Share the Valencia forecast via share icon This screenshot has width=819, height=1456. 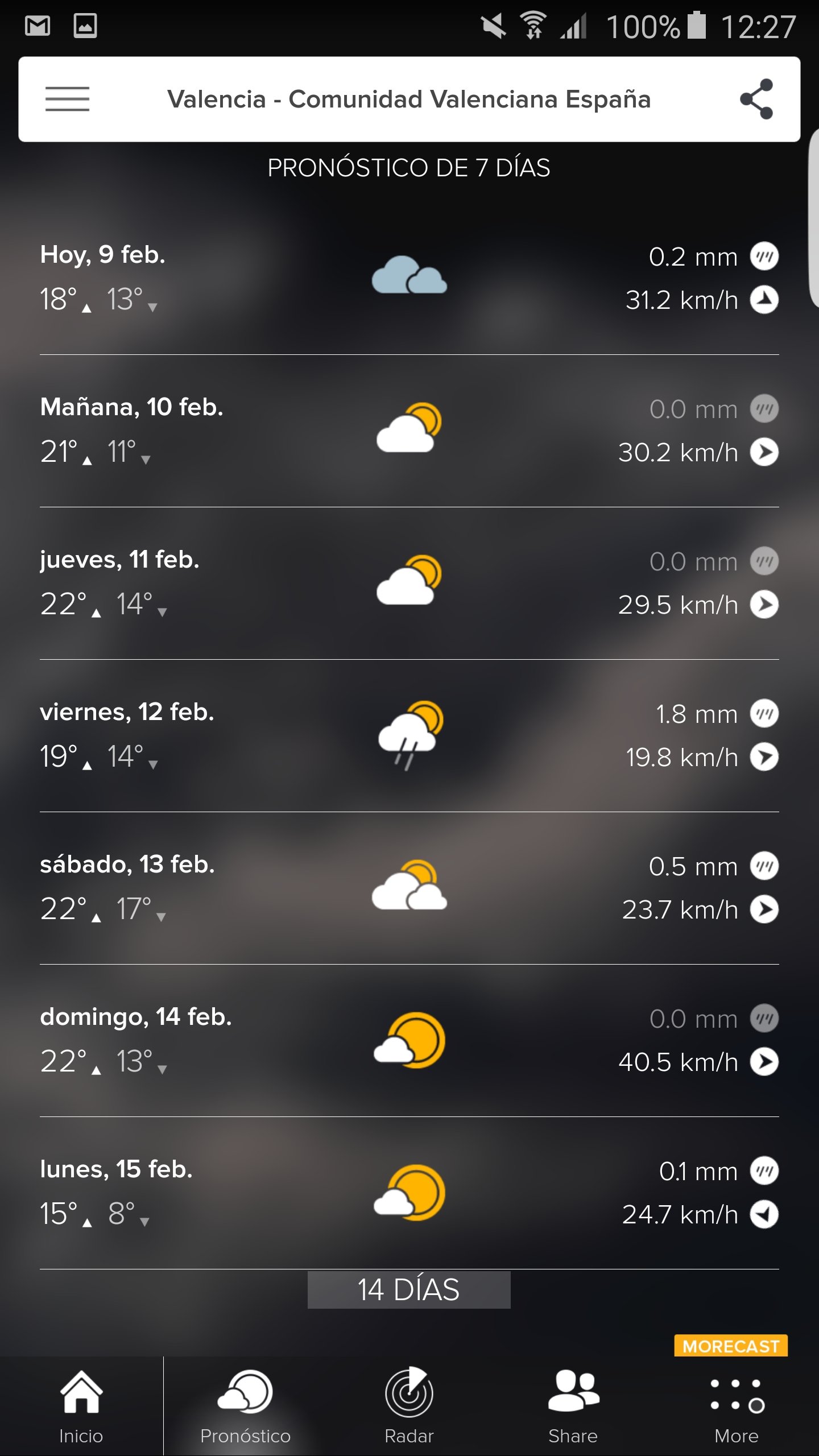pos(756,99)
